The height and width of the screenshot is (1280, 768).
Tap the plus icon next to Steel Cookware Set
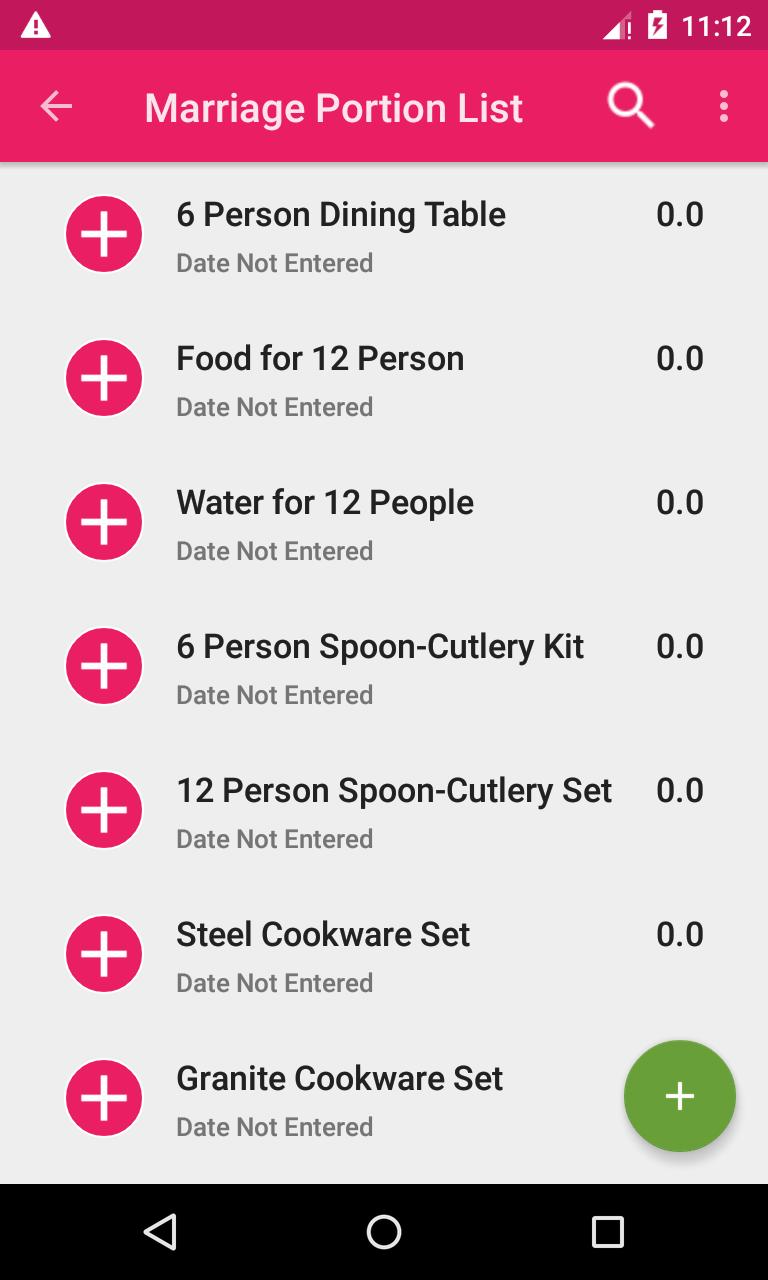coord(103,953)
